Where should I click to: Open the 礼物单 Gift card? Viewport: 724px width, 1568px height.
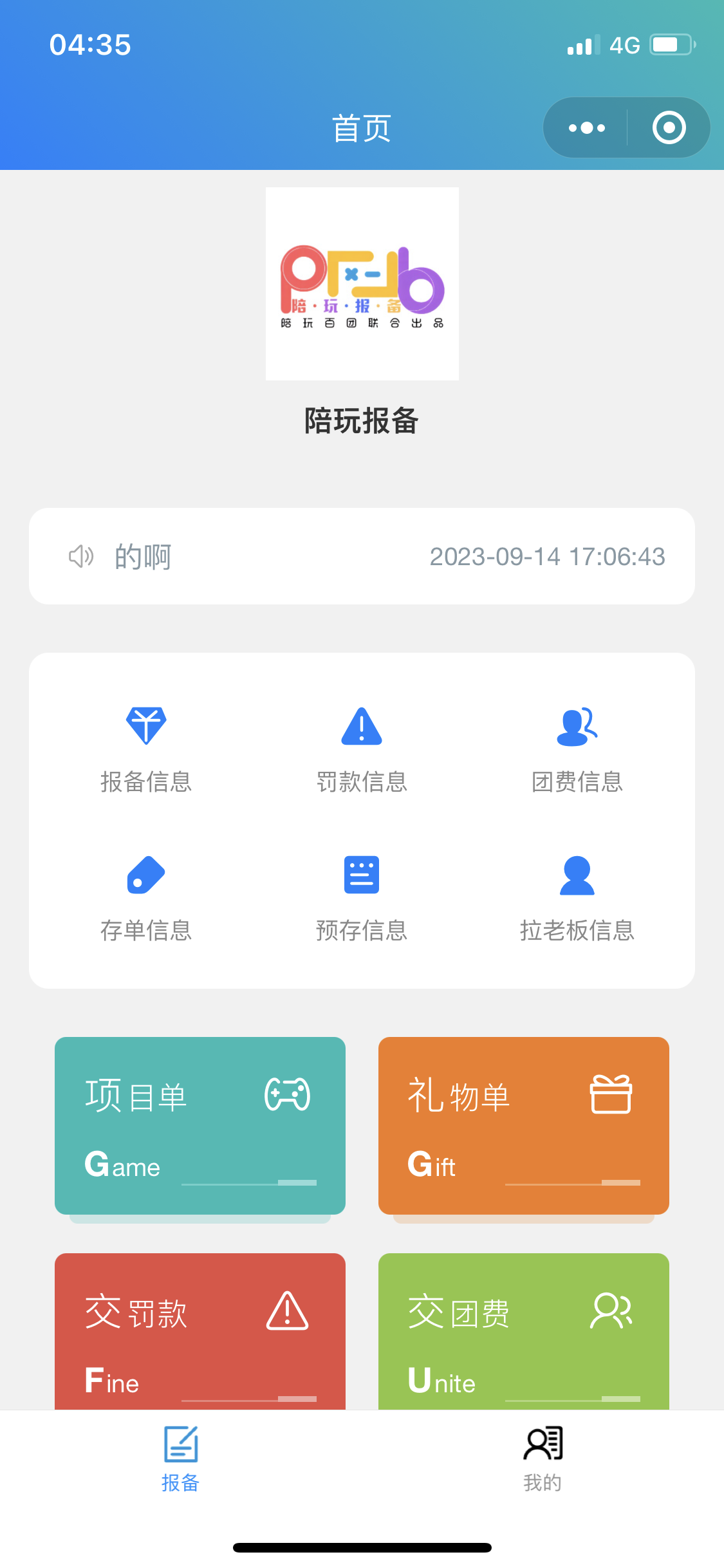coord(524,1126)
